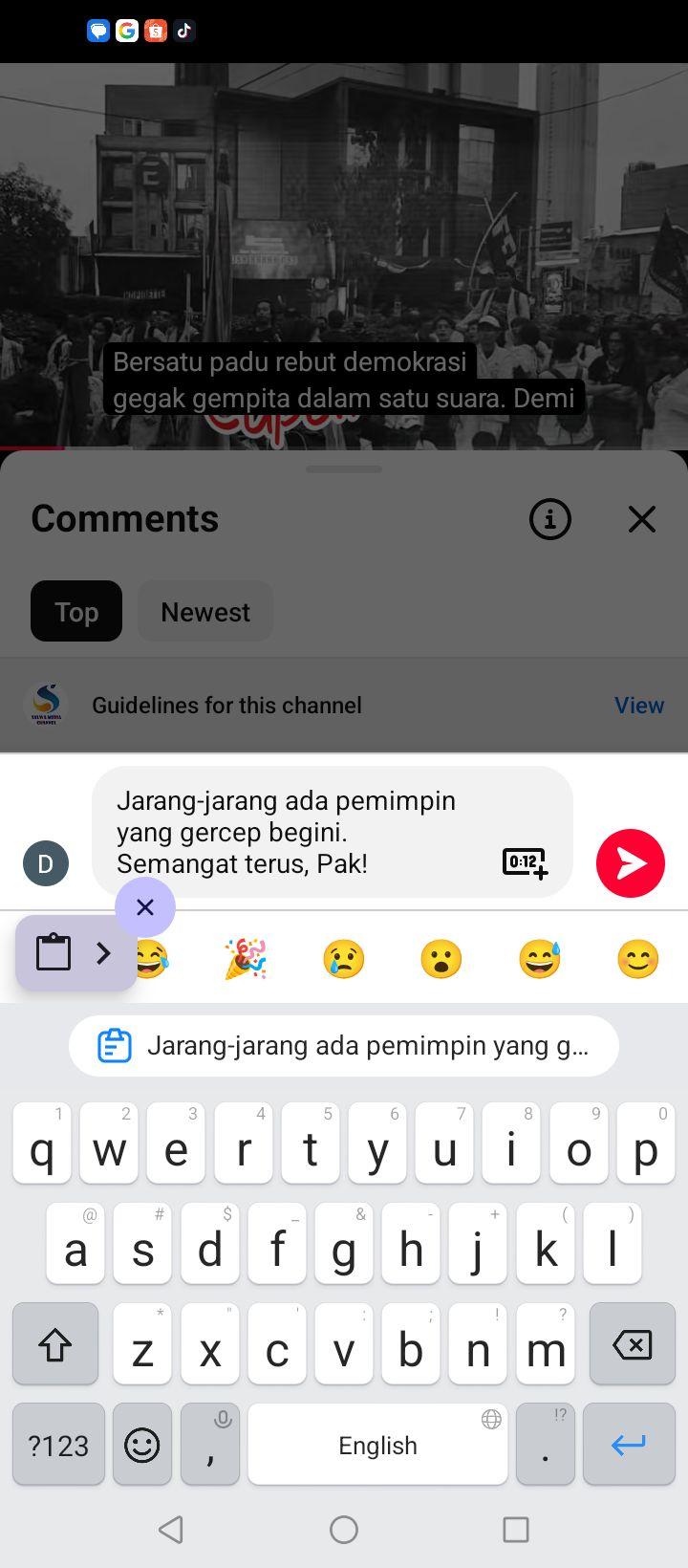Image resolution: width=688 pixels, height=1568 pixels.
Task: Open the comments info icon
Action: 550,519
